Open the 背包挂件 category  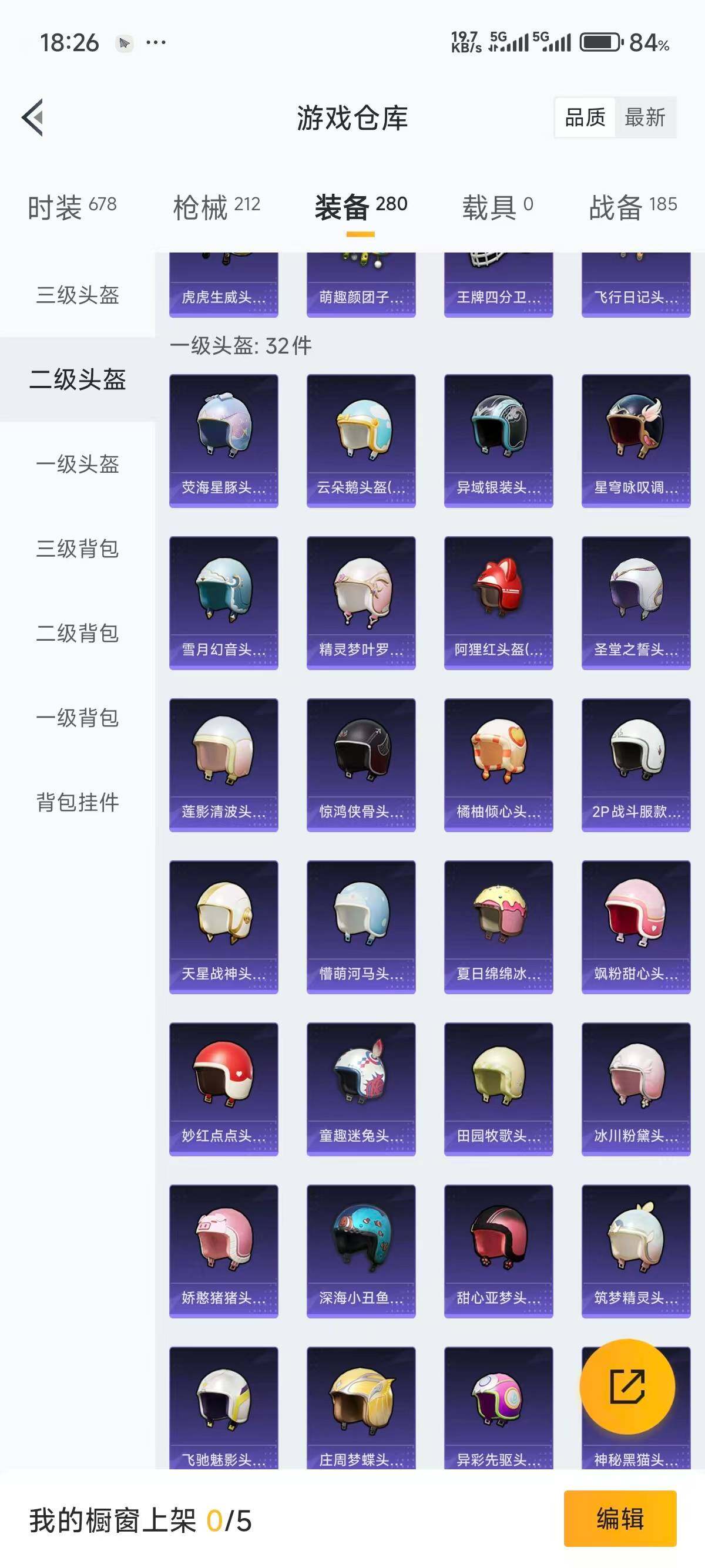pos(78,803)
